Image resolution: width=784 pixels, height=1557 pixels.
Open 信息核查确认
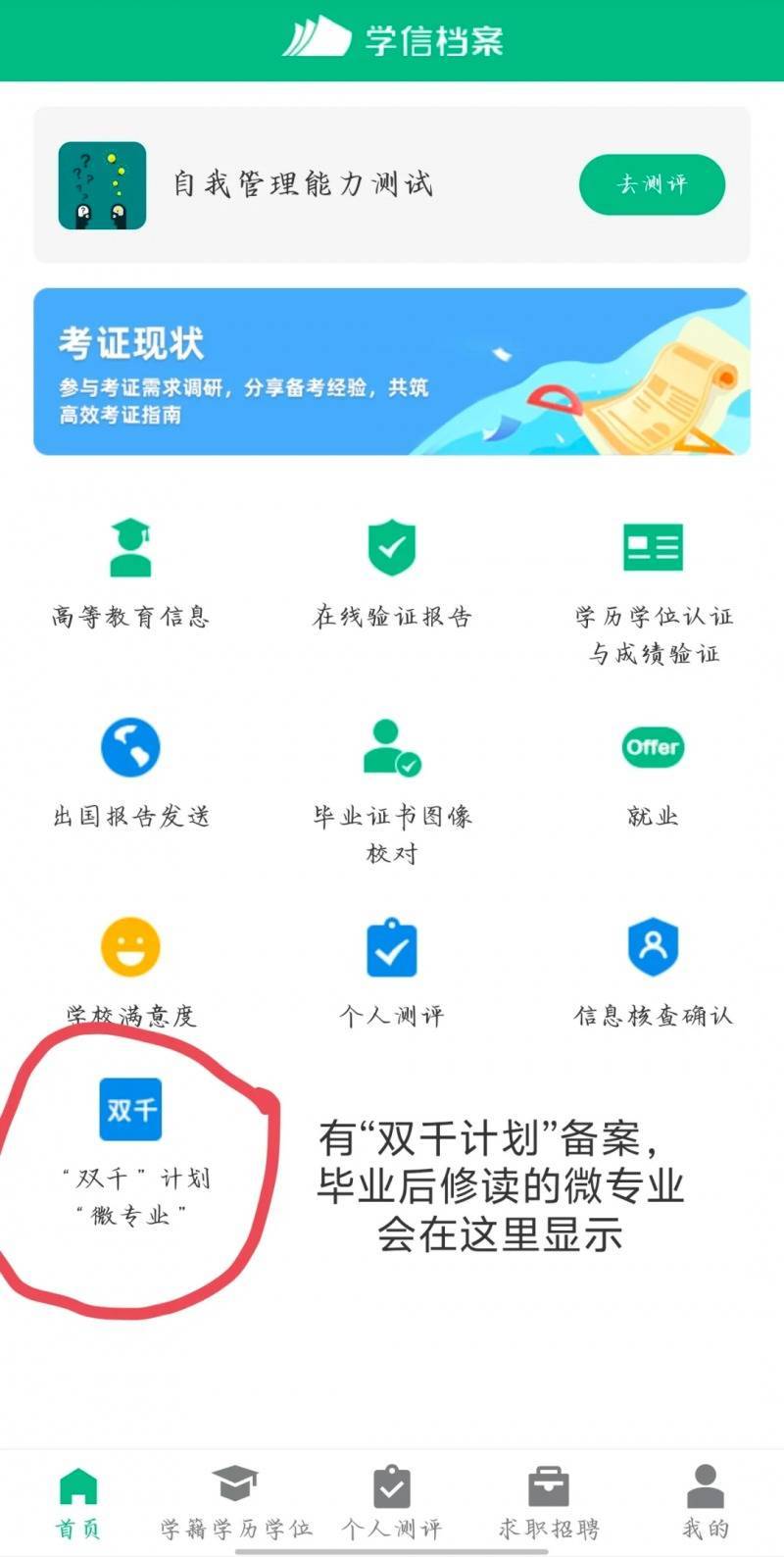[x=653, y=971]
